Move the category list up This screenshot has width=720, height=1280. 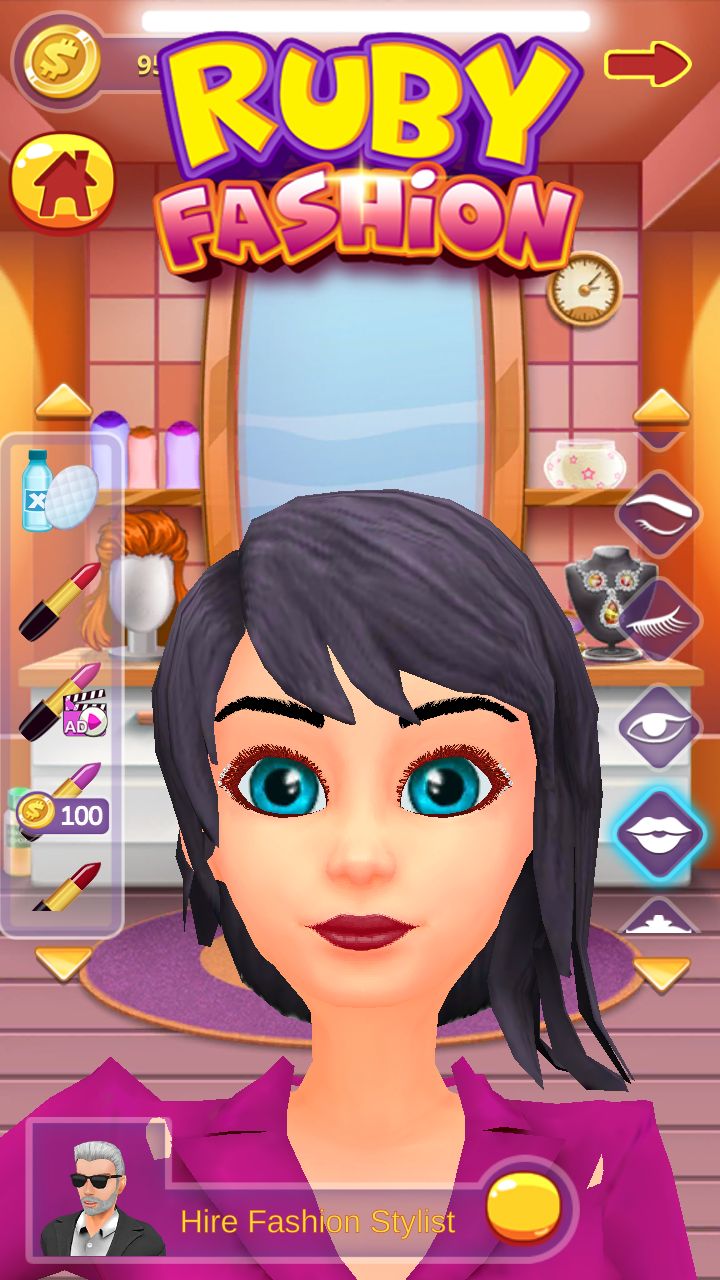pyautogui.click(x=661, y=406)
